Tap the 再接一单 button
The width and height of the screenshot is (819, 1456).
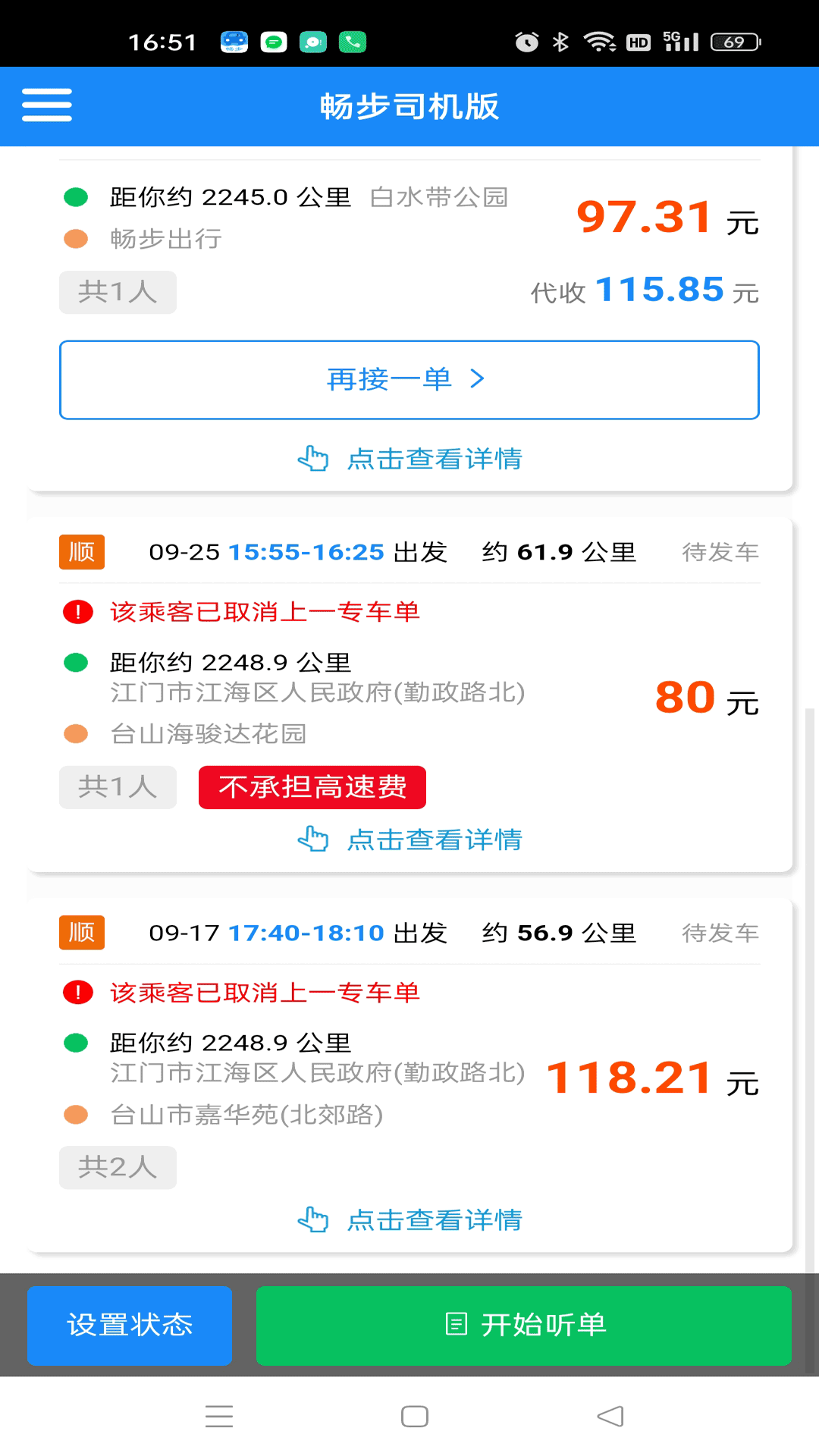coord(409,380)
